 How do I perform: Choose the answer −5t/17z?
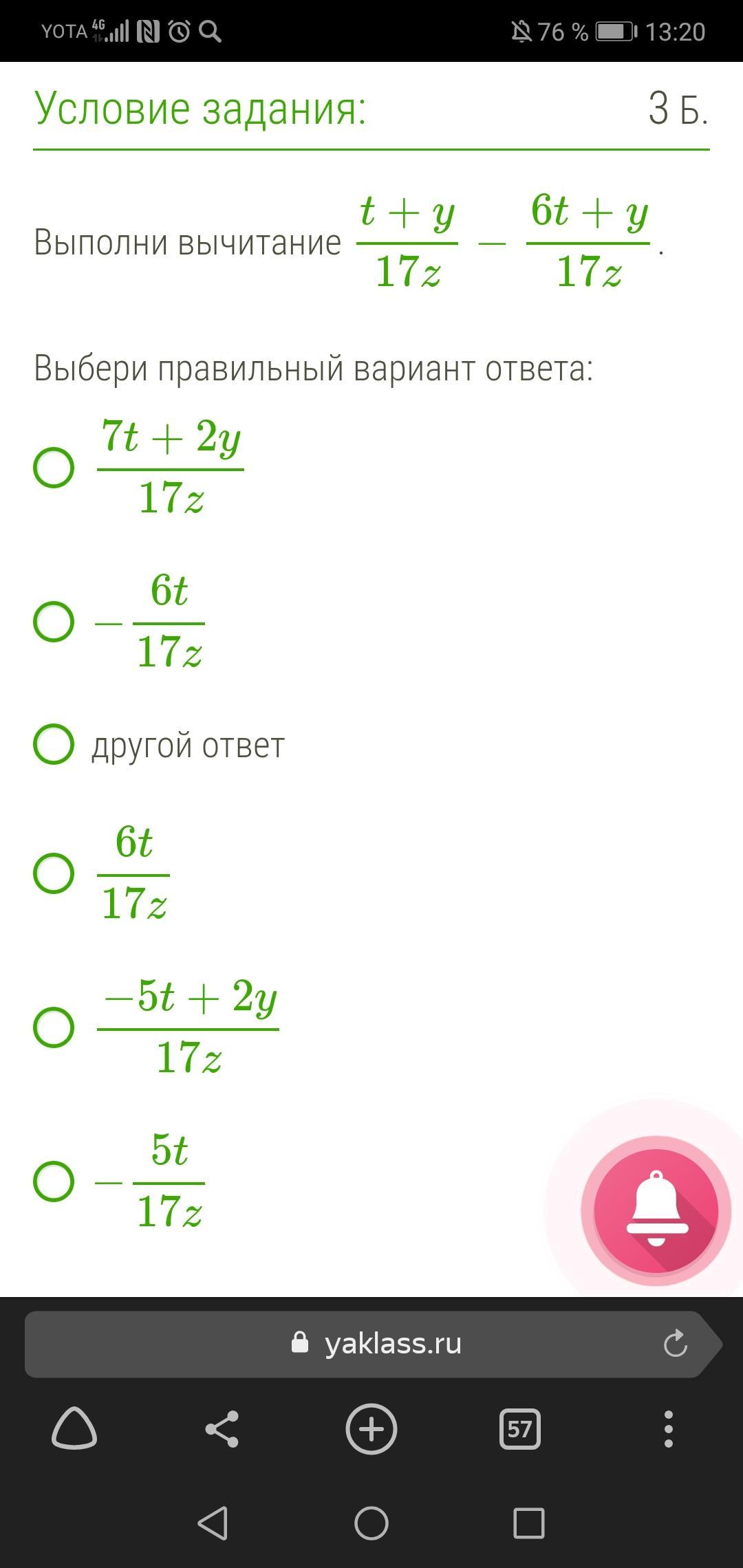coord(54,1182)
